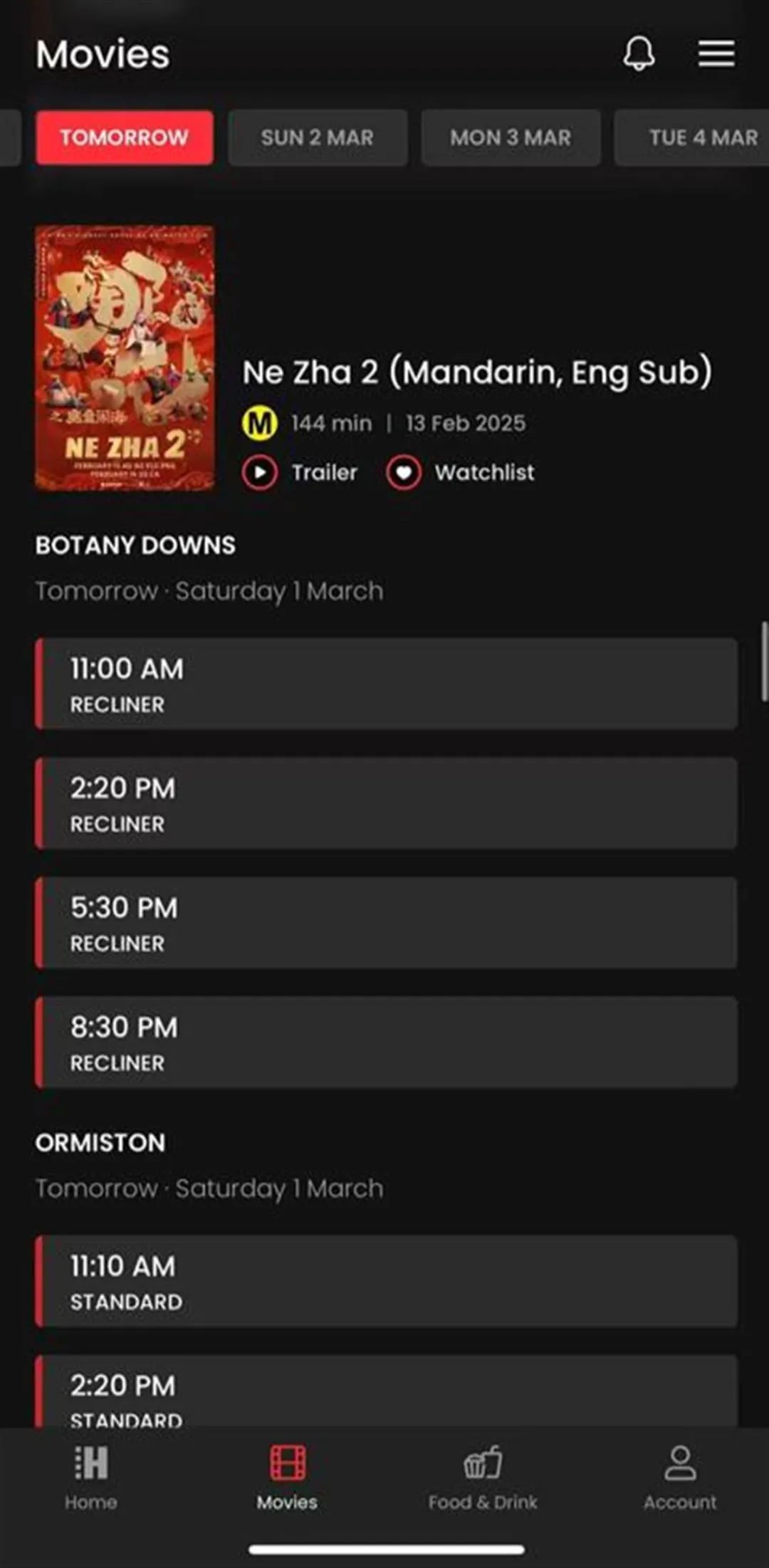
Task: Tap the Movies tab in bottom bar
Action: [x=288, y=1477]
